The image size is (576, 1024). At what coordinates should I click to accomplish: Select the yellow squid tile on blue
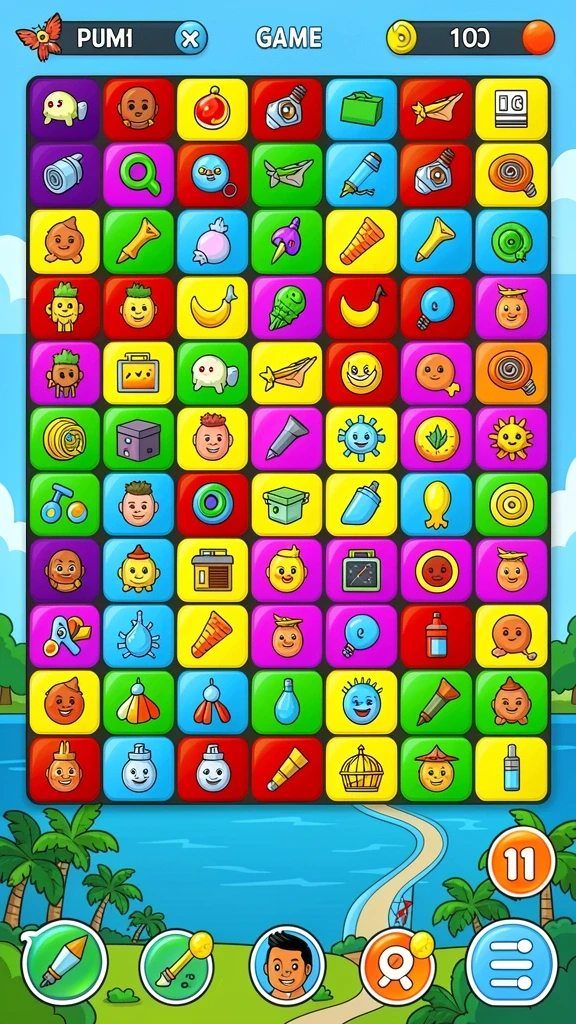[x=436, y=505]
